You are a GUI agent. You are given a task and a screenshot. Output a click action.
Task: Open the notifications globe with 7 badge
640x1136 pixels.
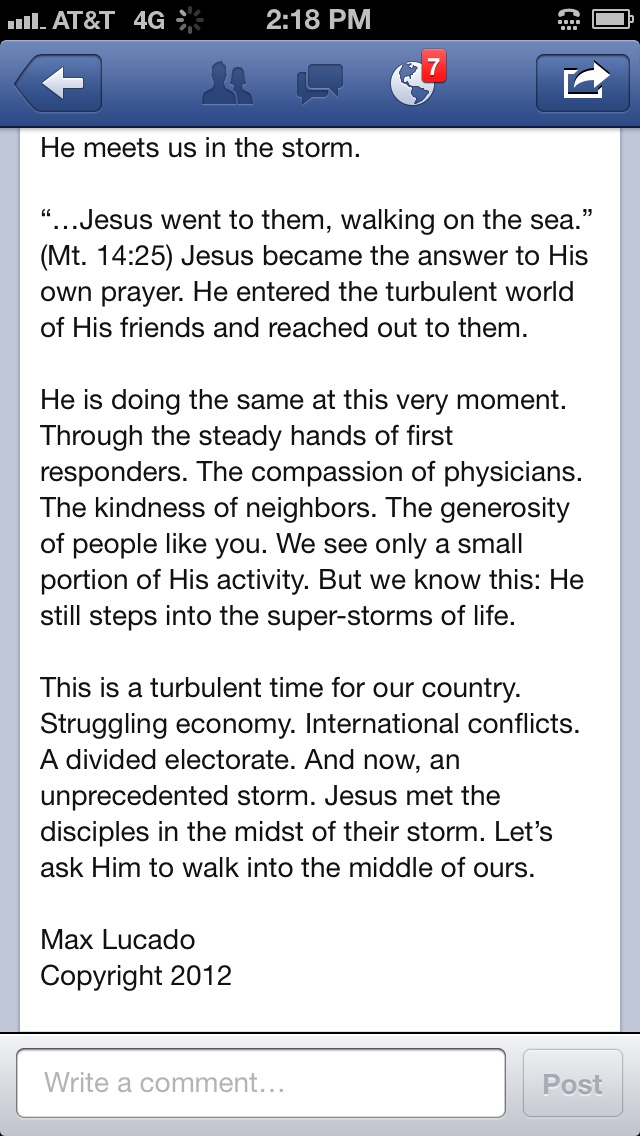click(x=413, y=83)
